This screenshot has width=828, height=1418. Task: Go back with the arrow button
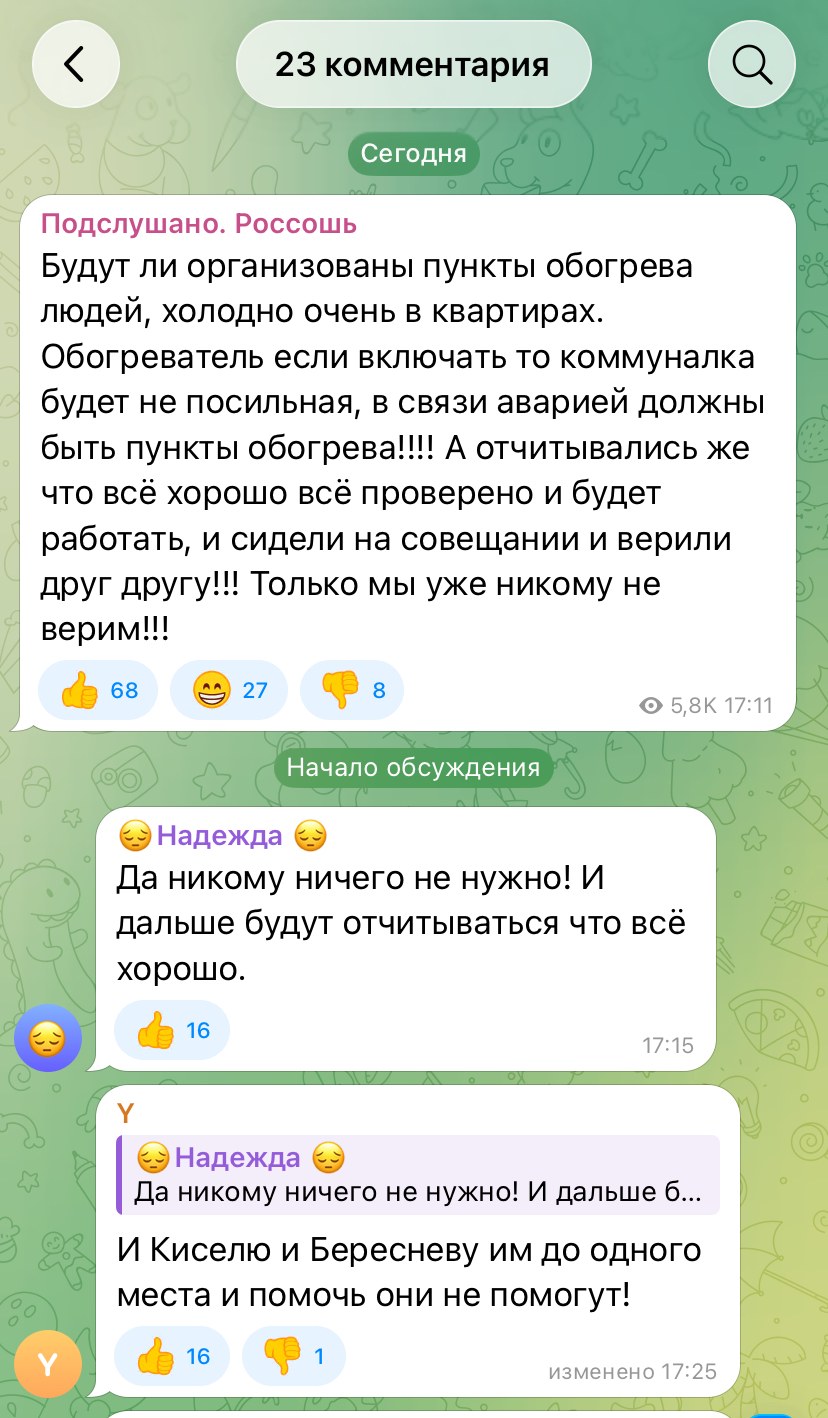point(75,65)
